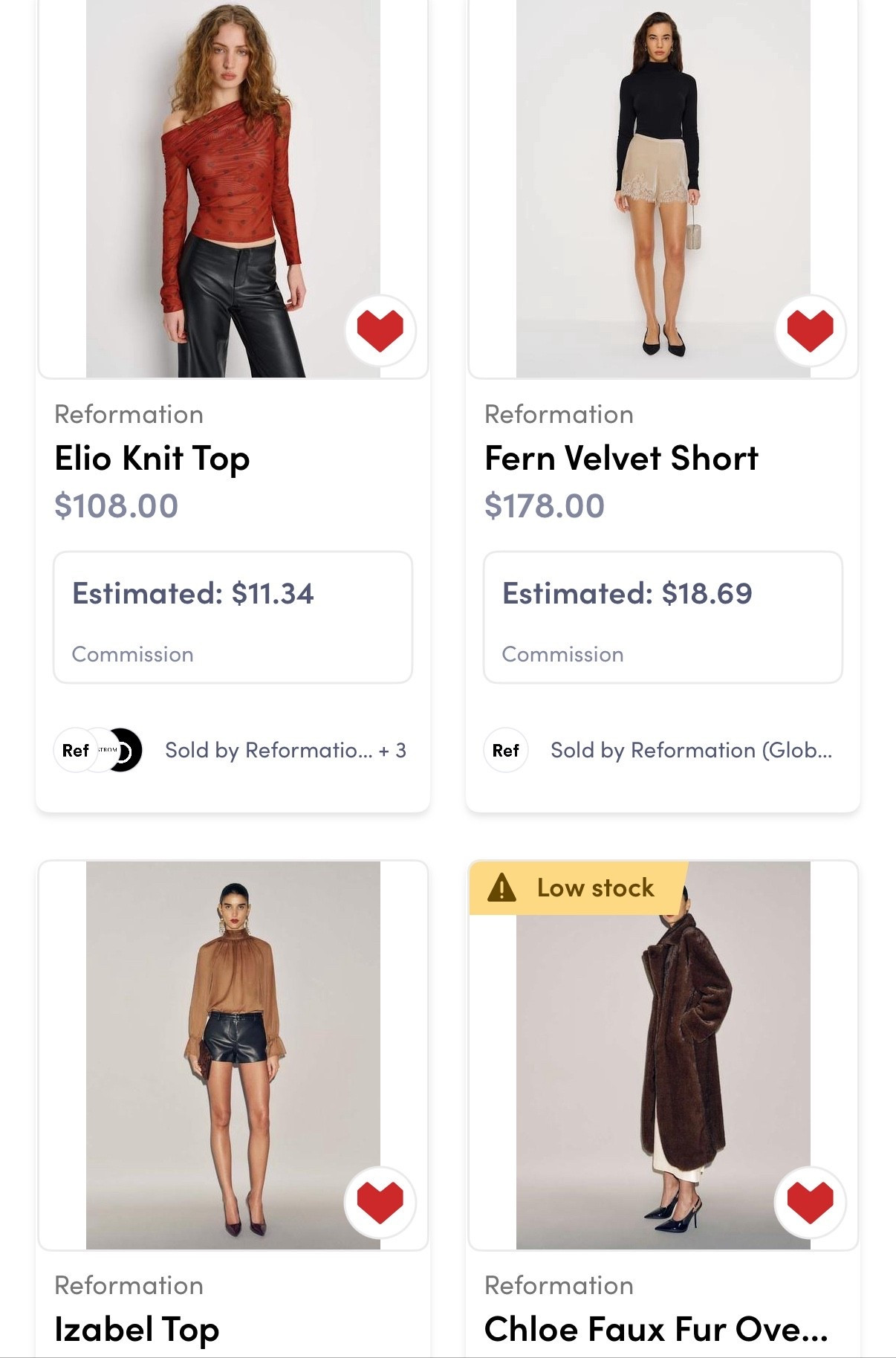Unfavorite the Elio Knit Top heart
Screen dimensions: 896x1358
380,330
